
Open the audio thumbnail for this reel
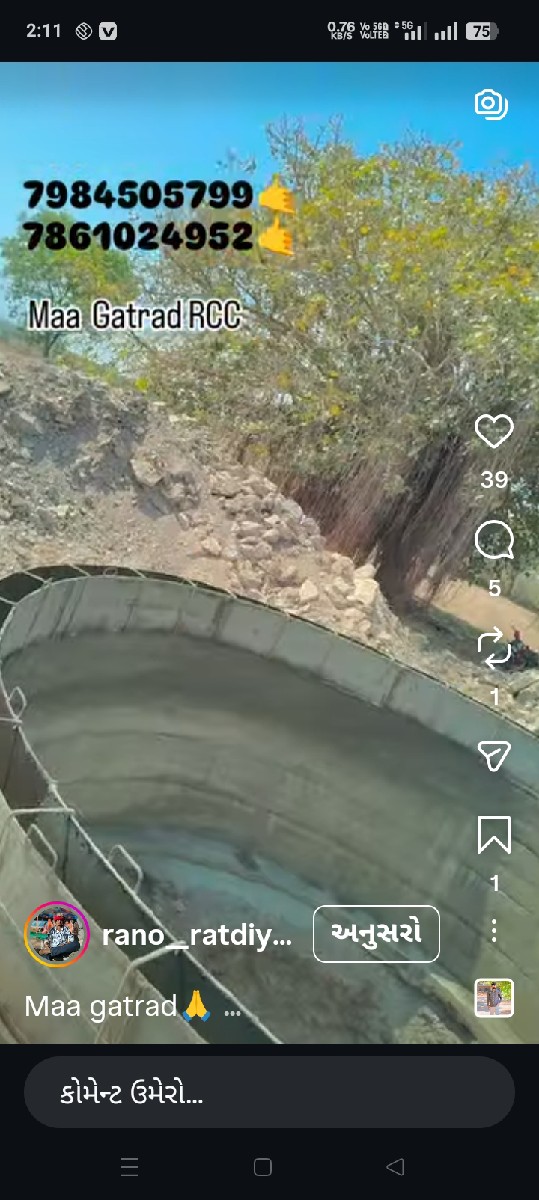(x=494, y=997)
